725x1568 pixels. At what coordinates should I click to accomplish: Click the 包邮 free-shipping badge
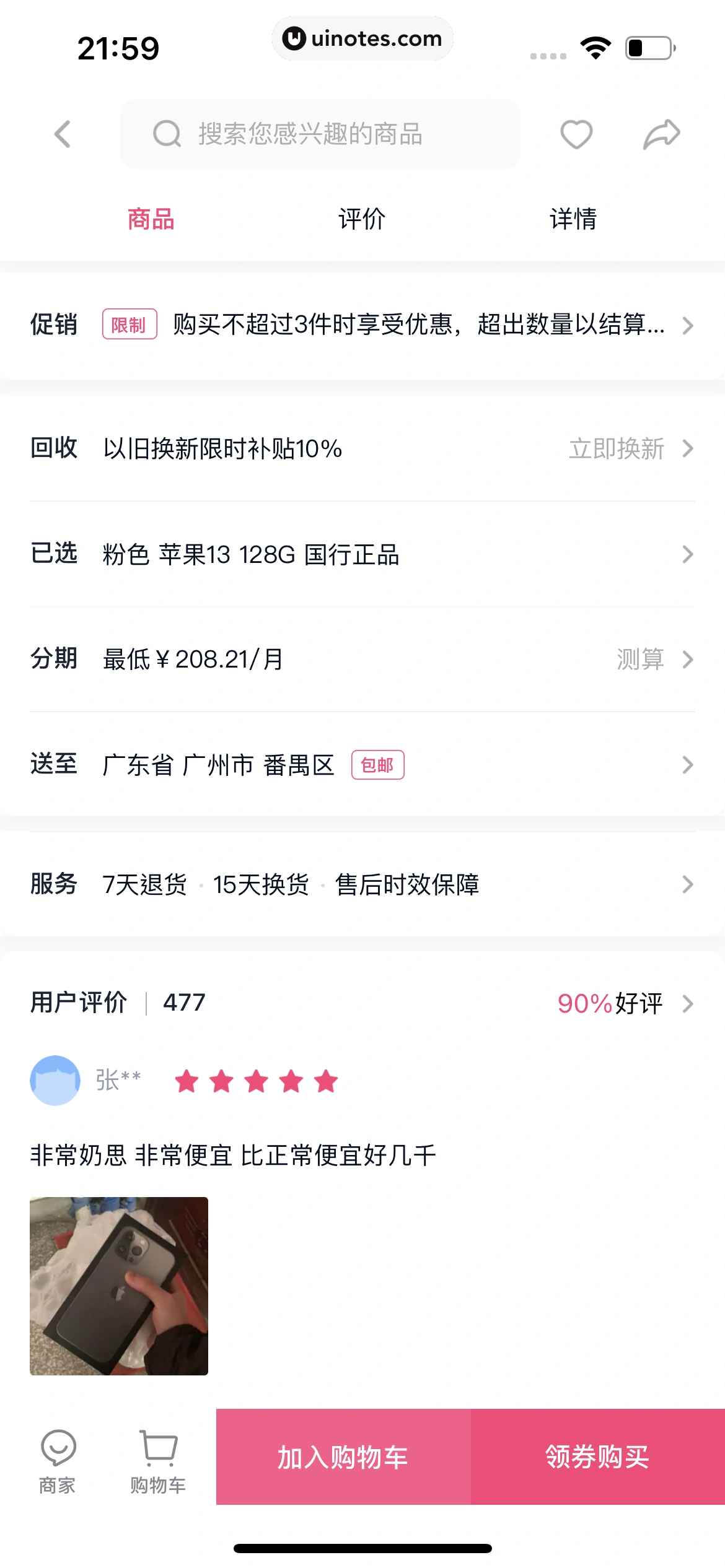tap(377, 765)
